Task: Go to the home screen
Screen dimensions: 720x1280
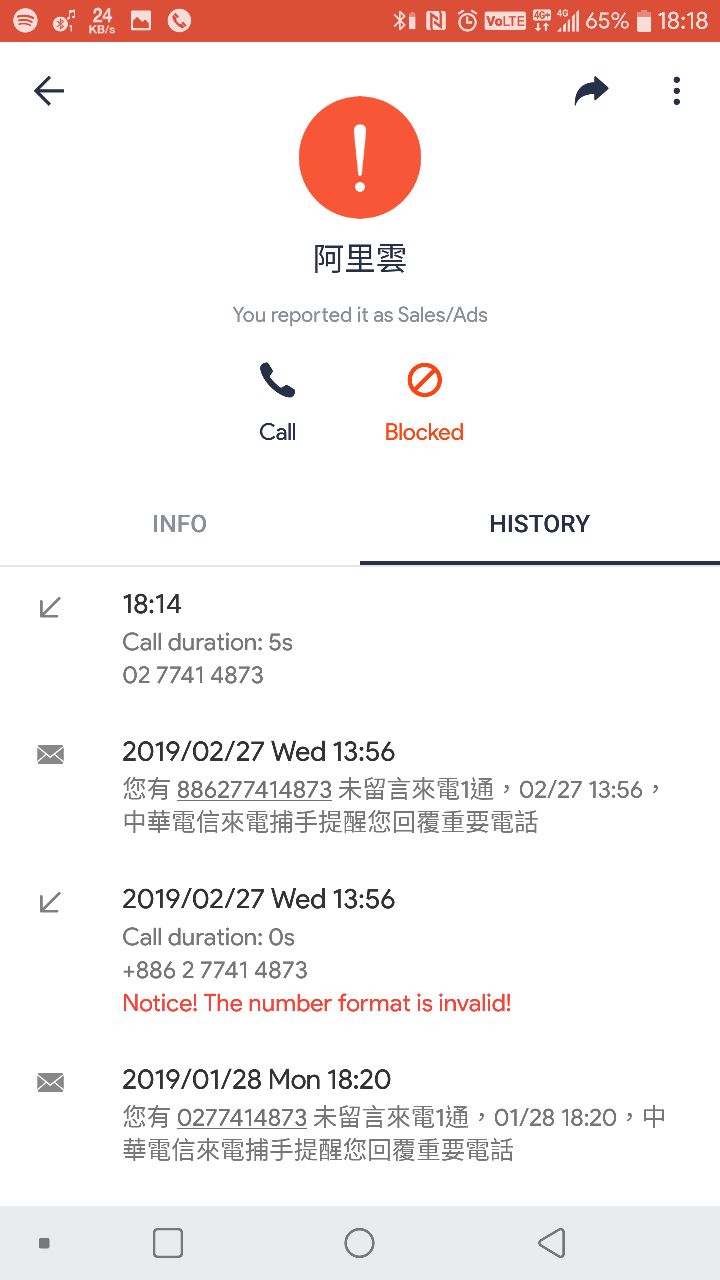Action: [359, 1243]
